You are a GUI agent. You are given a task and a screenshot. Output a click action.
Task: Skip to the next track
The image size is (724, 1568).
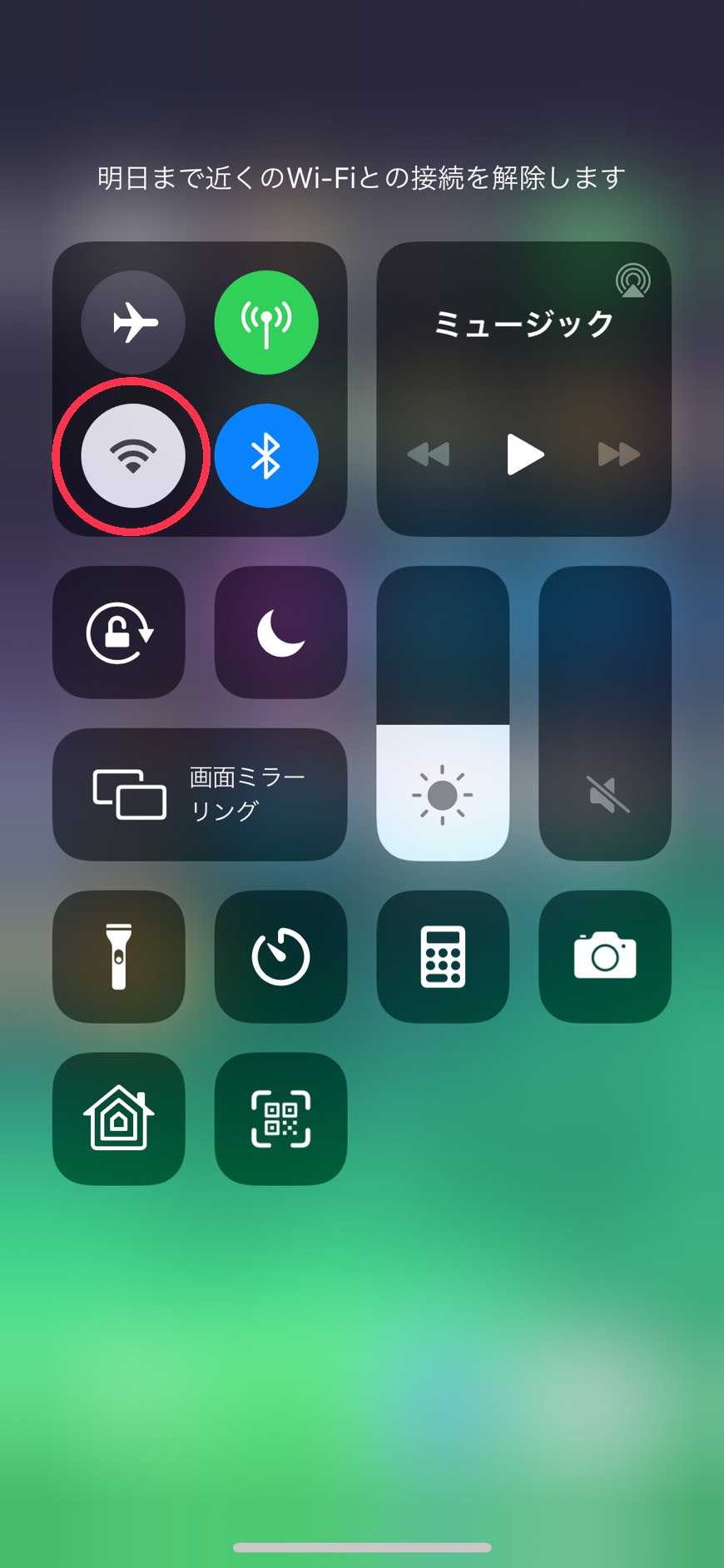[x=619, y=454]
